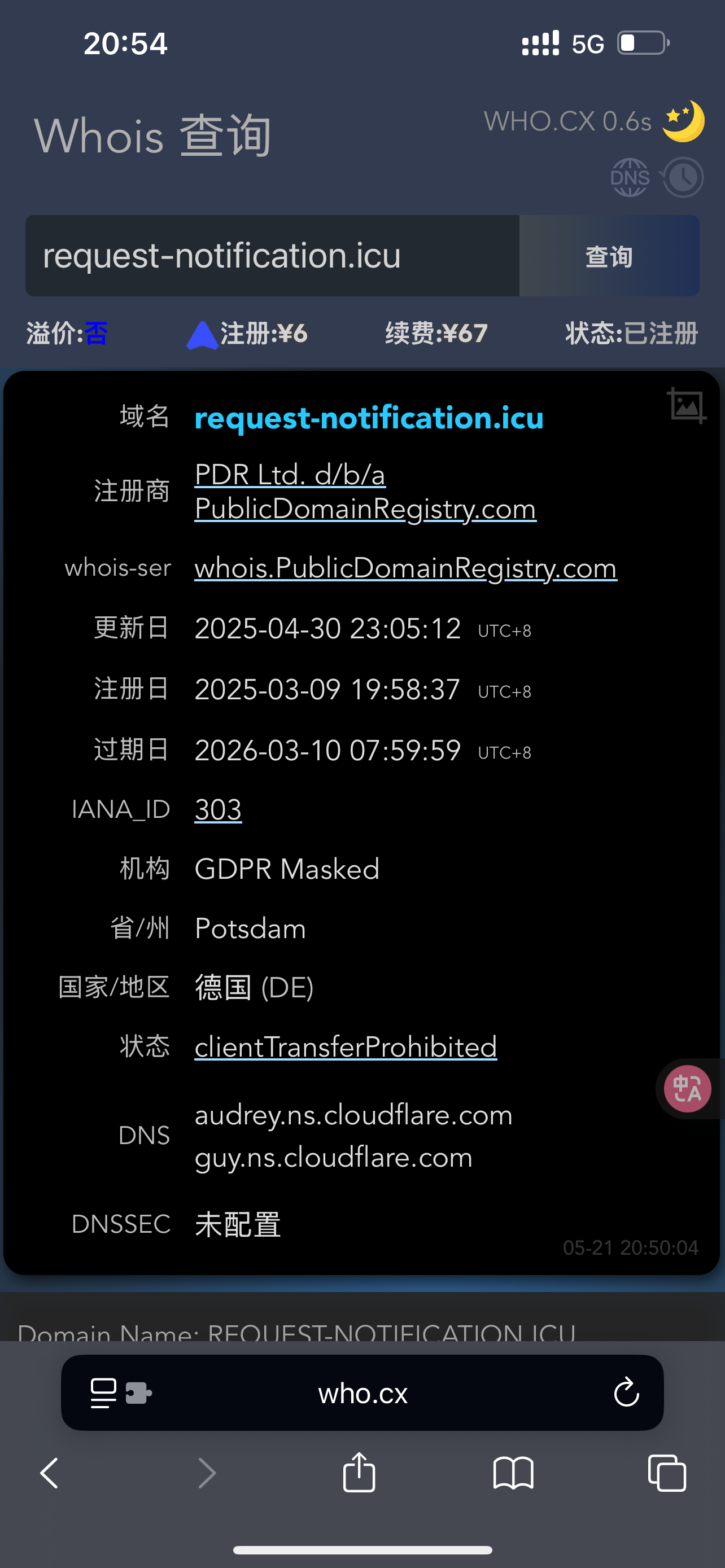This screenshot has height=1568, width=725.
Task: Toggle the dark mode moon icon
Action: tap(684, 121)
